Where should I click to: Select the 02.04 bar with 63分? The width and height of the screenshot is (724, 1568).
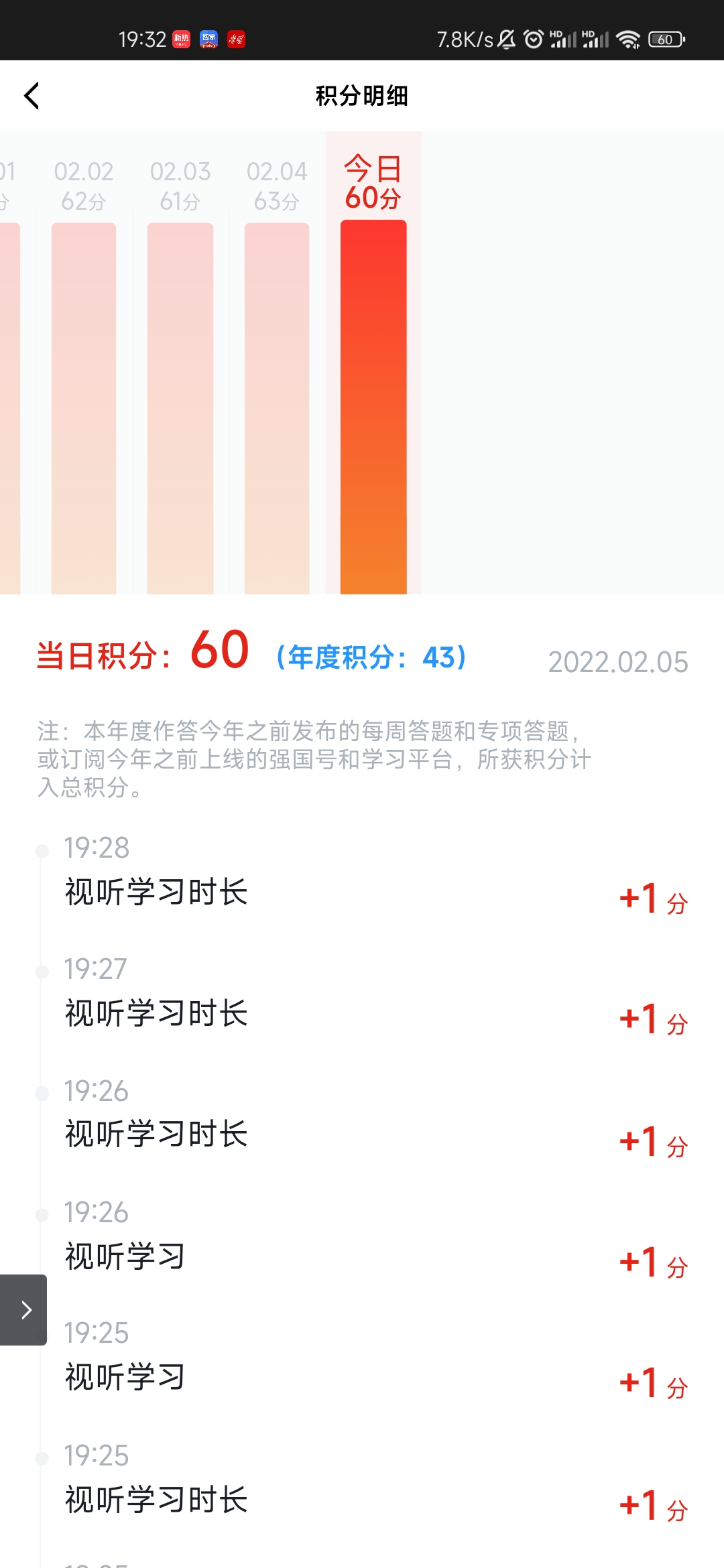[277, 407]
